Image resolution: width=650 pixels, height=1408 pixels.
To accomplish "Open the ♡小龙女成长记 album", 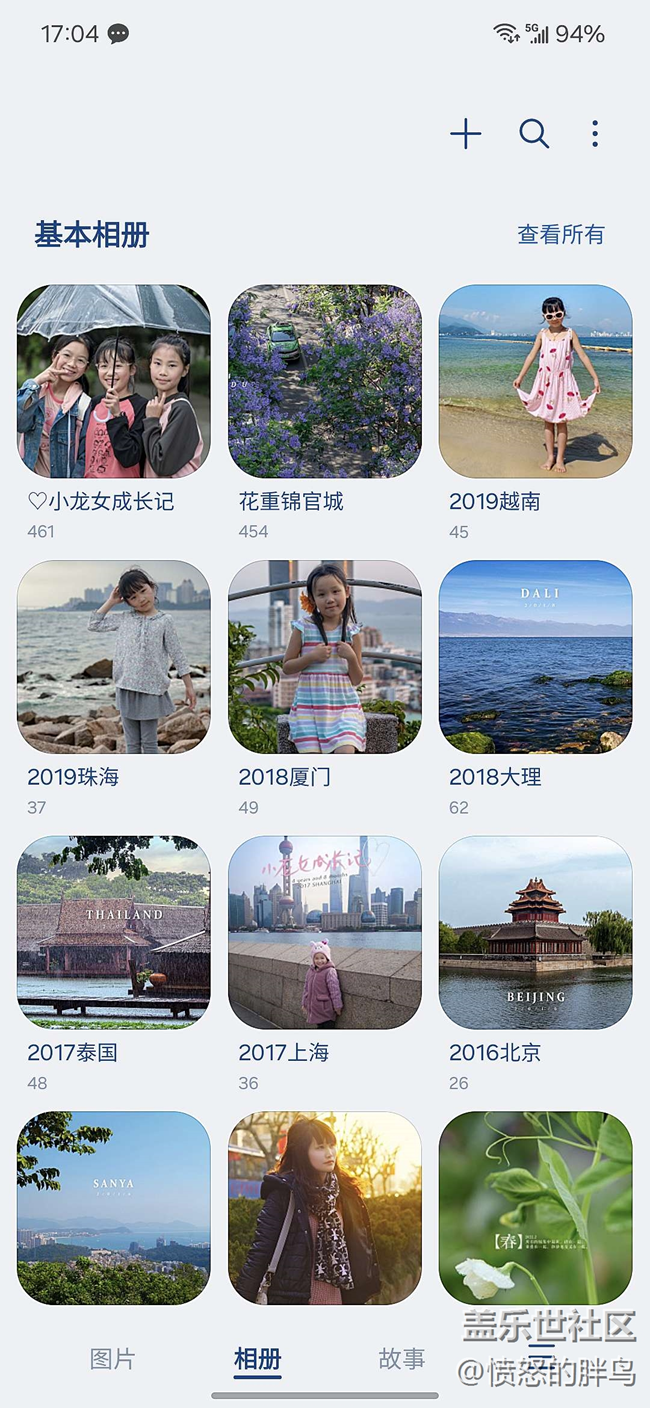I will coord(114,381).
